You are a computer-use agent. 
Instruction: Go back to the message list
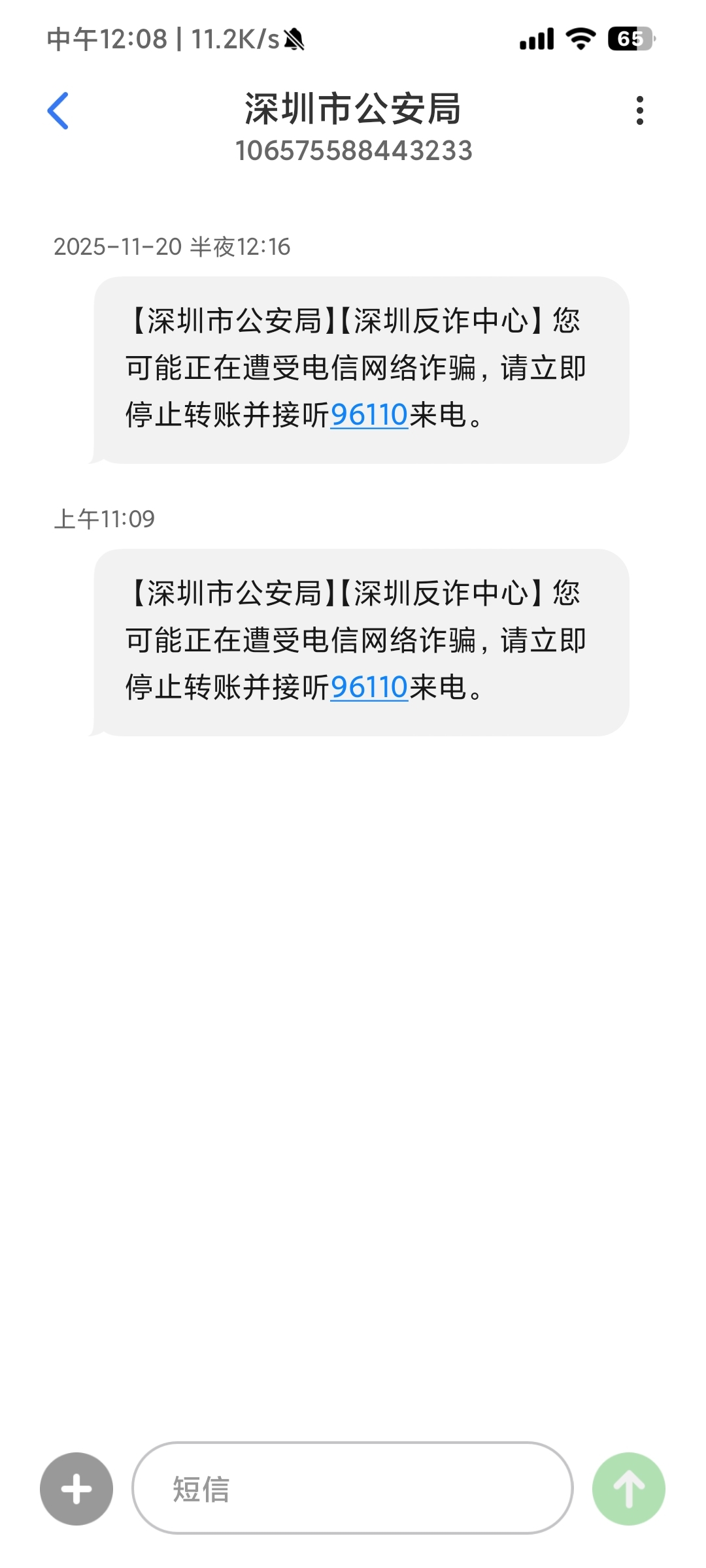pyautogui.click(x=58, y=110)
